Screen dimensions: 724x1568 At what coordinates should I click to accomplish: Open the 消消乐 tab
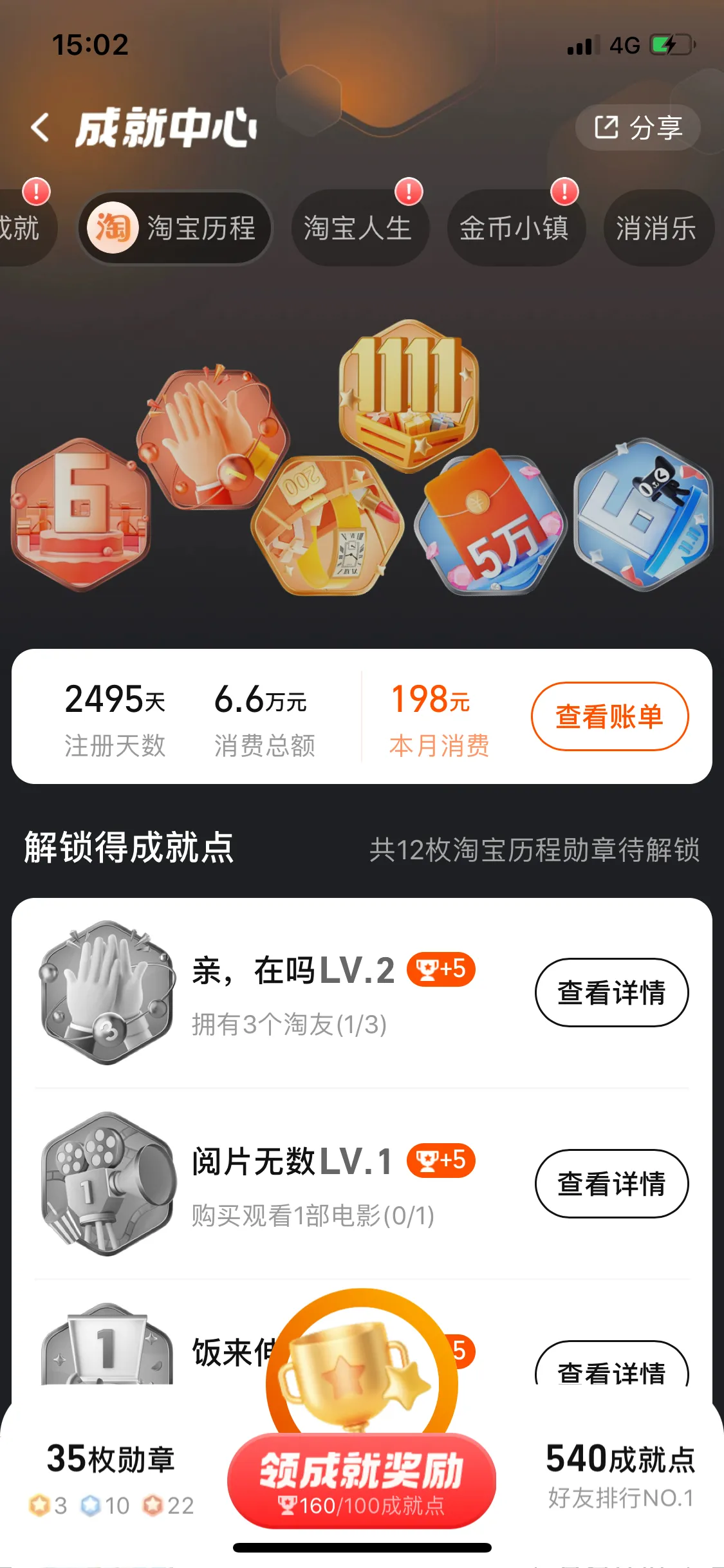point(656,228)
